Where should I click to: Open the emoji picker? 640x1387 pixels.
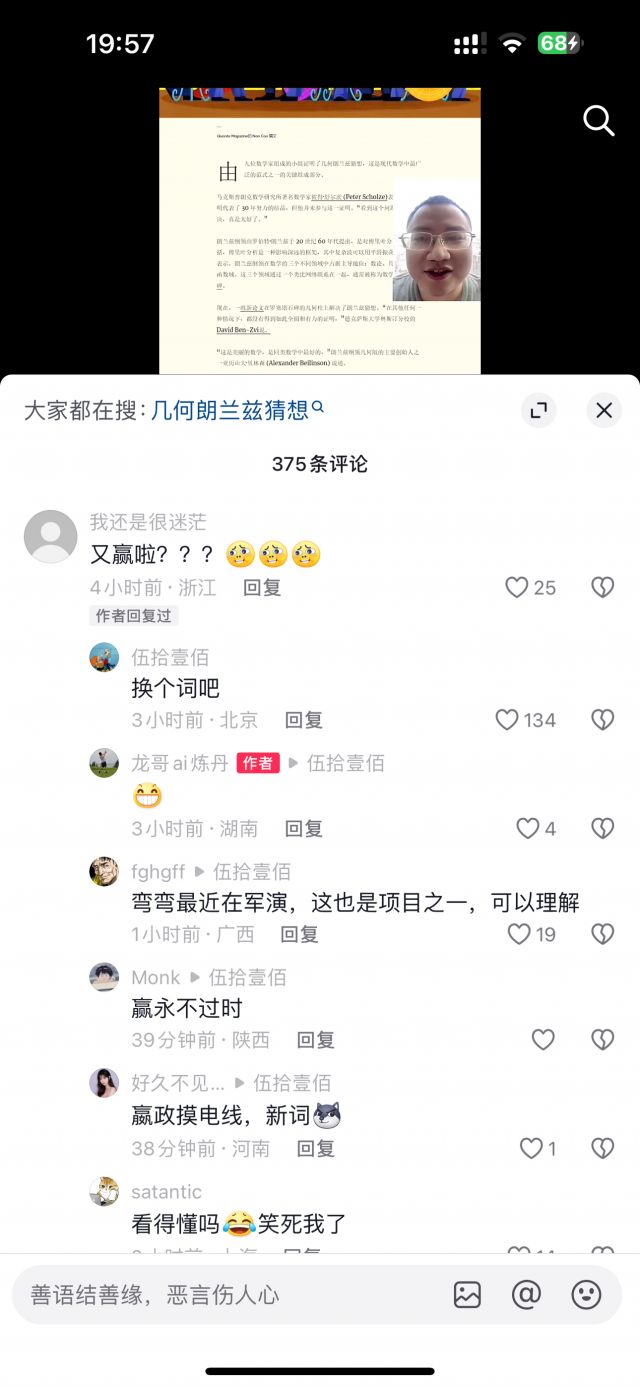(586, 1295)
